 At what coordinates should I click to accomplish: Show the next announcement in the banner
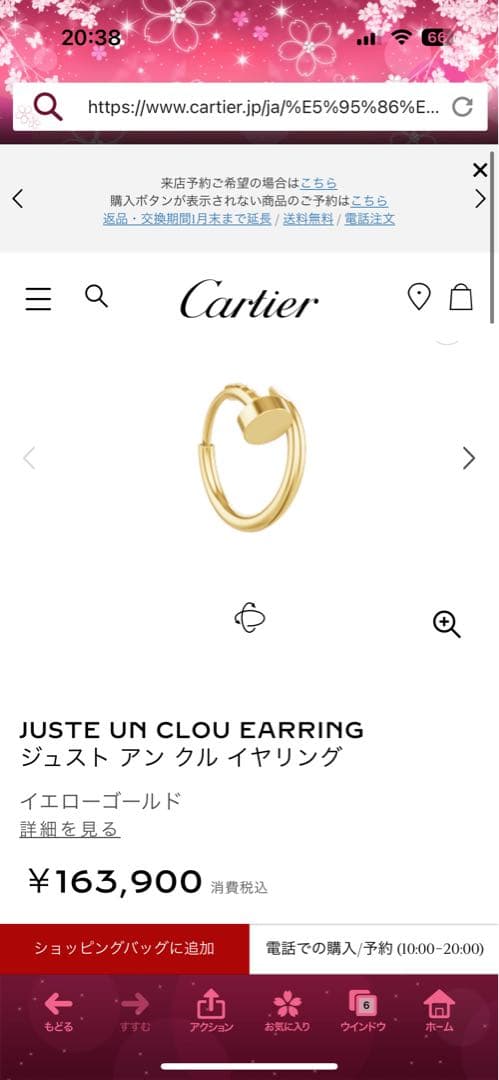point(480,199)
